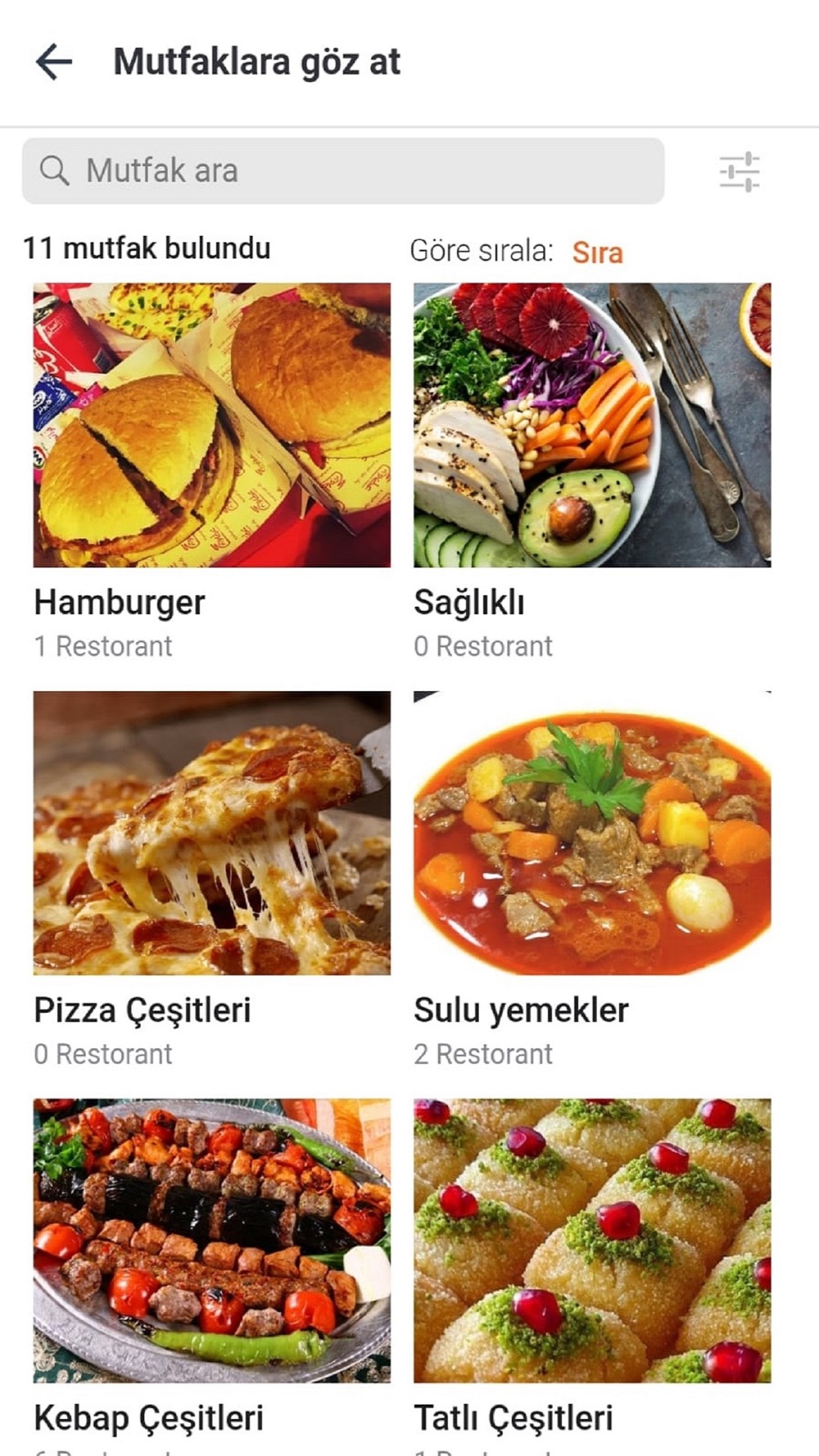Open the Hamburger cuisine
The width and height of the screenshot is (819, 1456).
[211, 425]
